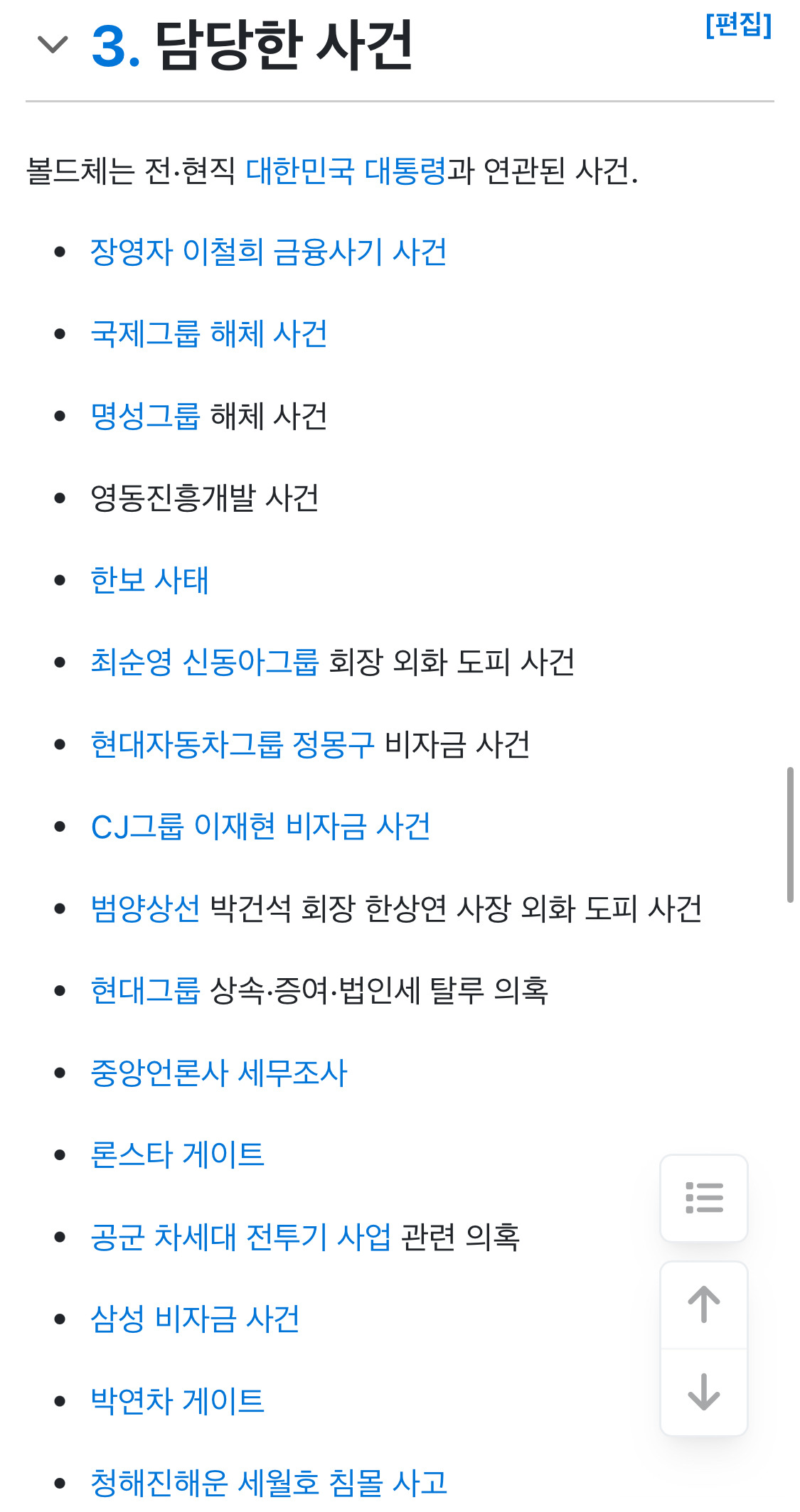
Task: Open 청해진해운 세월호 침몰 사고 link
Action: 269,1484
